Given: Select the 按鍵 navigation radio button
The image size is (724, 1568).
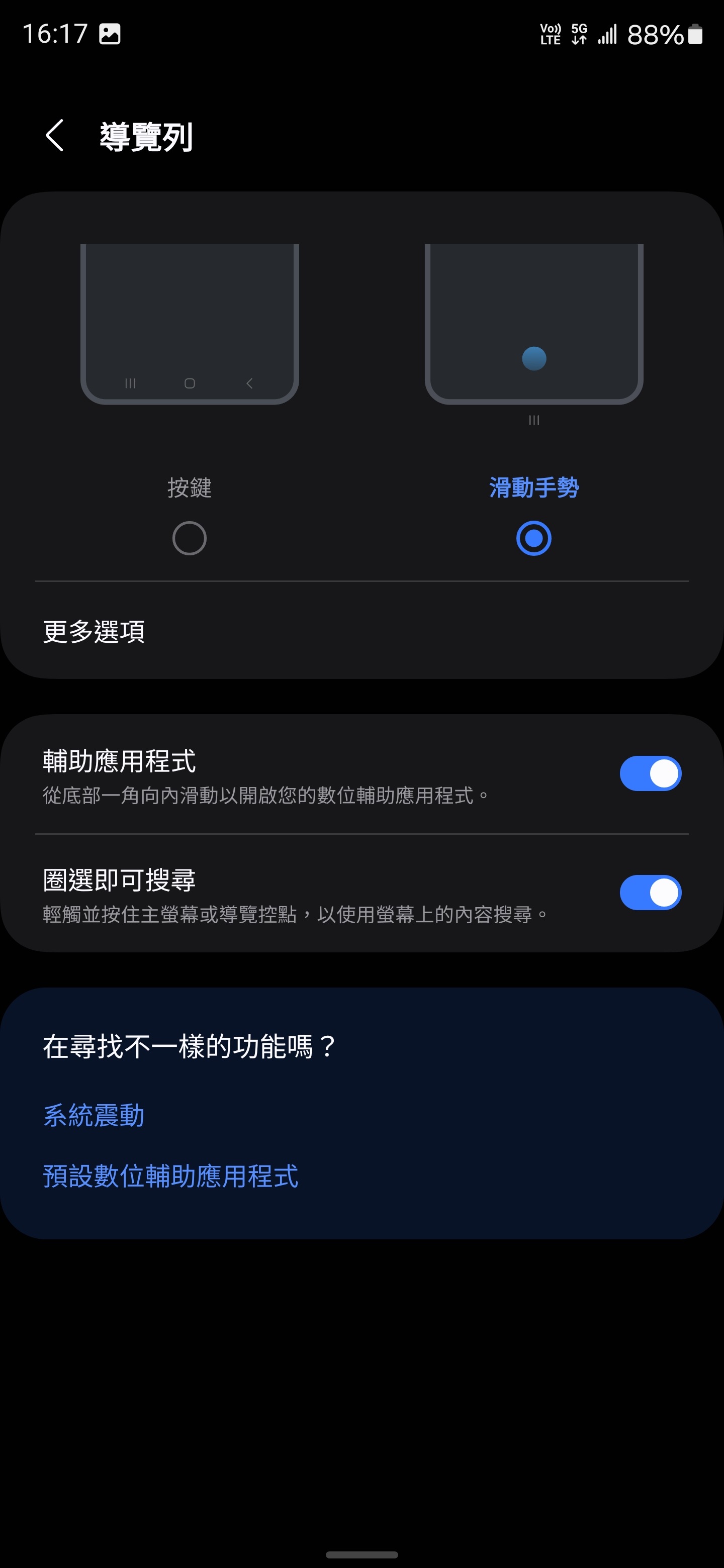Looking at the screenshot, I should tap(190, 538).
